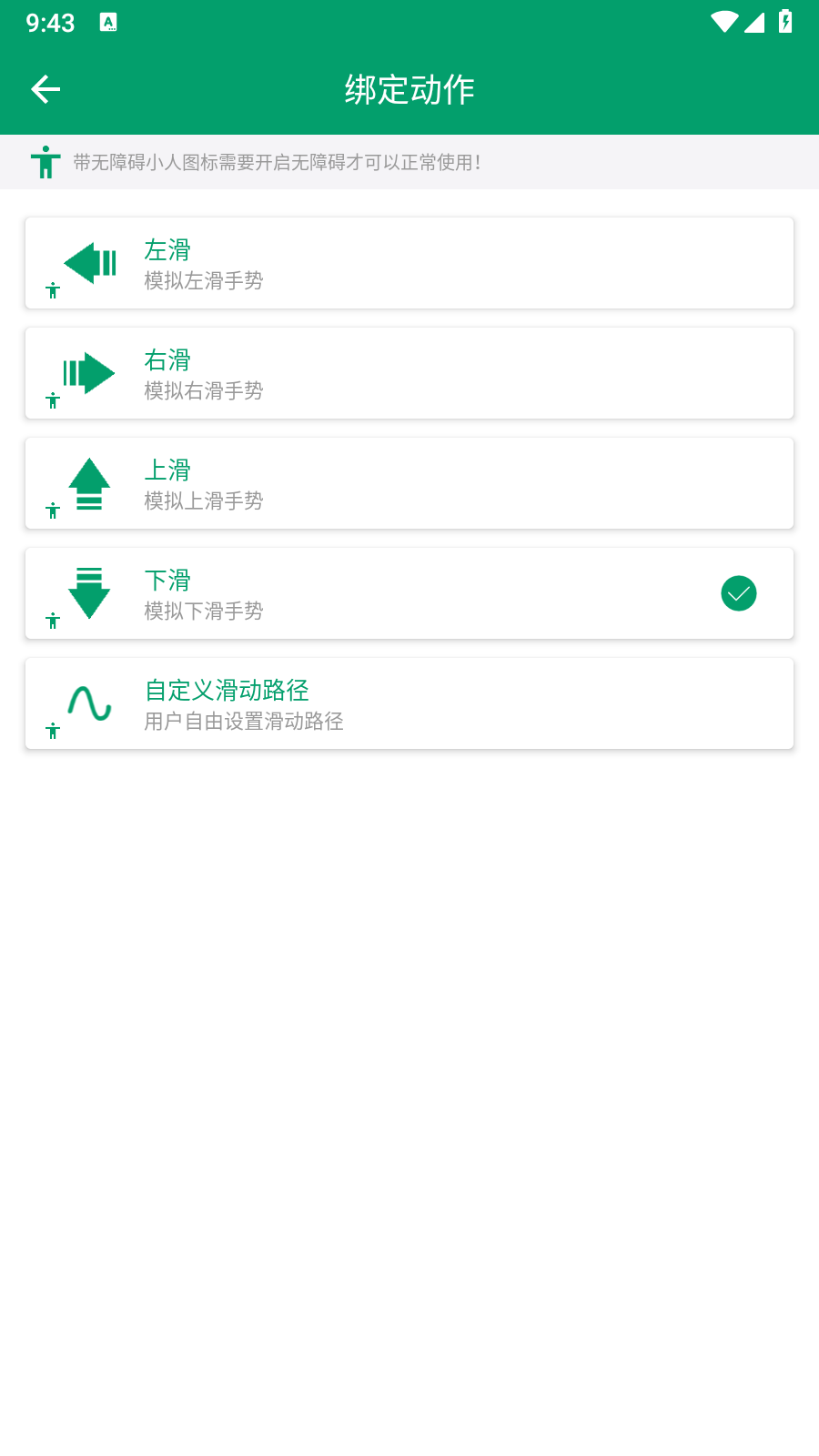Click the accessibility person icon in notice bar
Image resolution: width=819 pixels, height=1456 pixels.
[45, 162]
